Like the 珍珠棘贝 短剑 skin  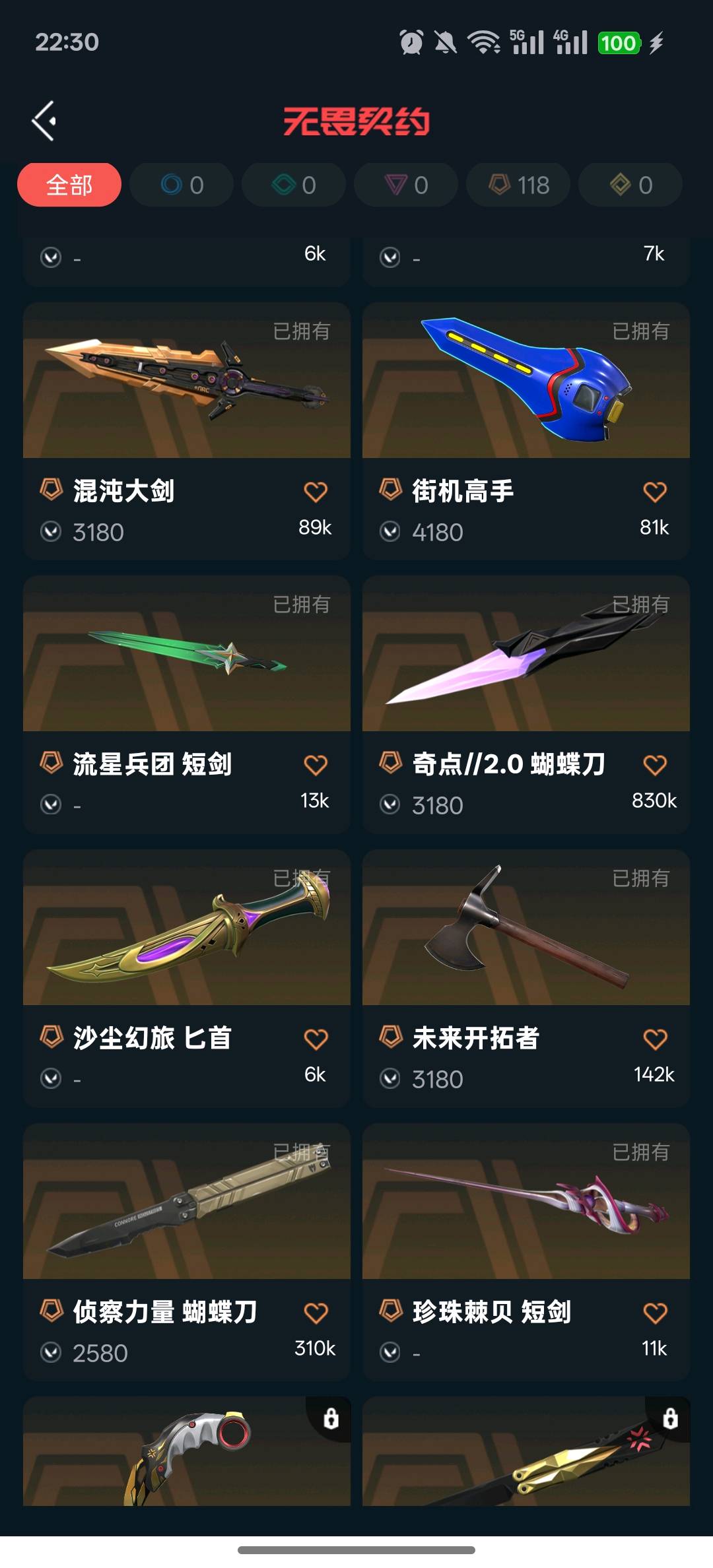pyautogui.click(x=655, y=1313)
